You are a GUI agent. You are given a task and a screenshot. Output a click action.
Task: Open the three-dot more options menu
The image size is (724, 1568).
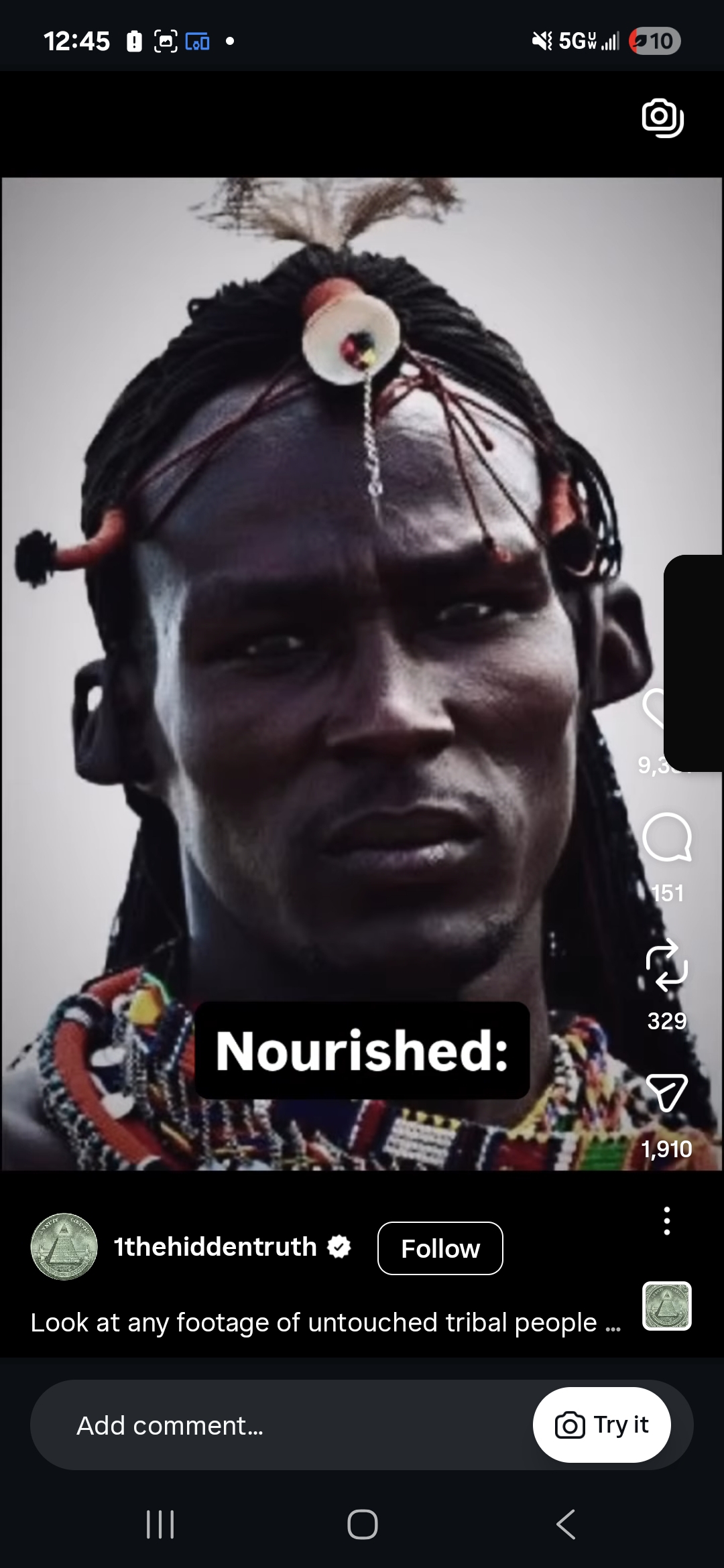pyautogui.click(x=666, y=1221)
